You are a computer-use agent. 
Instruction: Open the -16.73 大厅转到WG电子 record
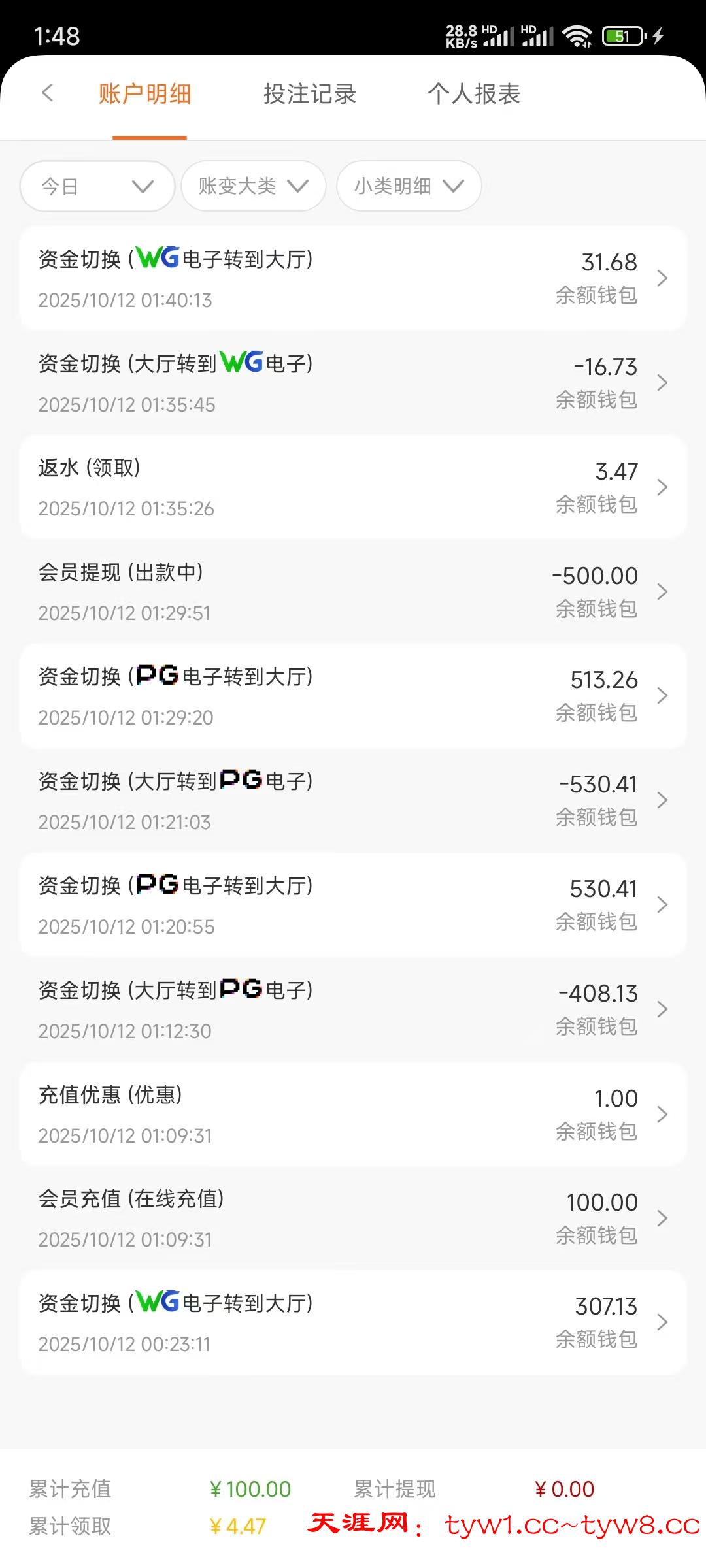click(353, 383)
